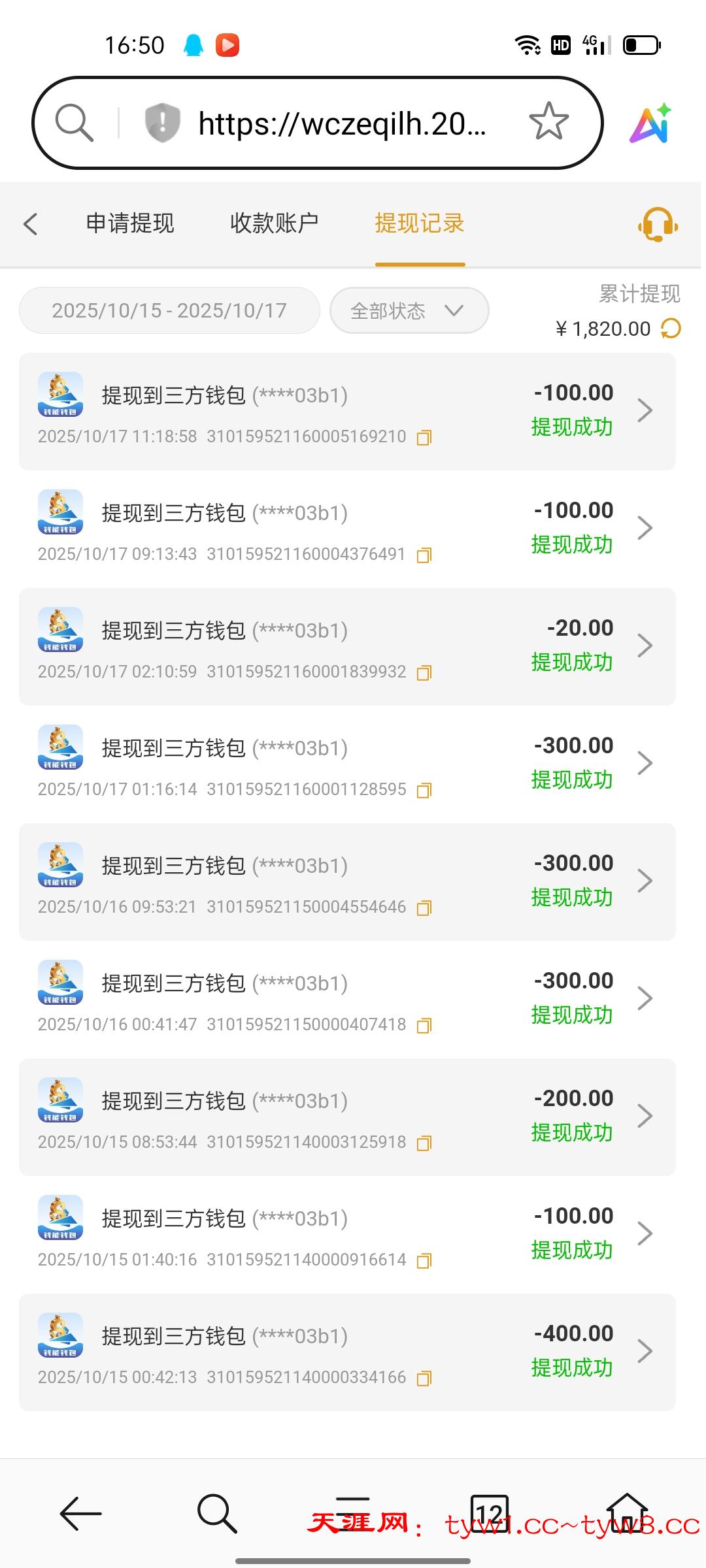Screen dimensions: 706x1568
Task: Expand details of the first -100.00 withdrawal
Action: point(645,410)
